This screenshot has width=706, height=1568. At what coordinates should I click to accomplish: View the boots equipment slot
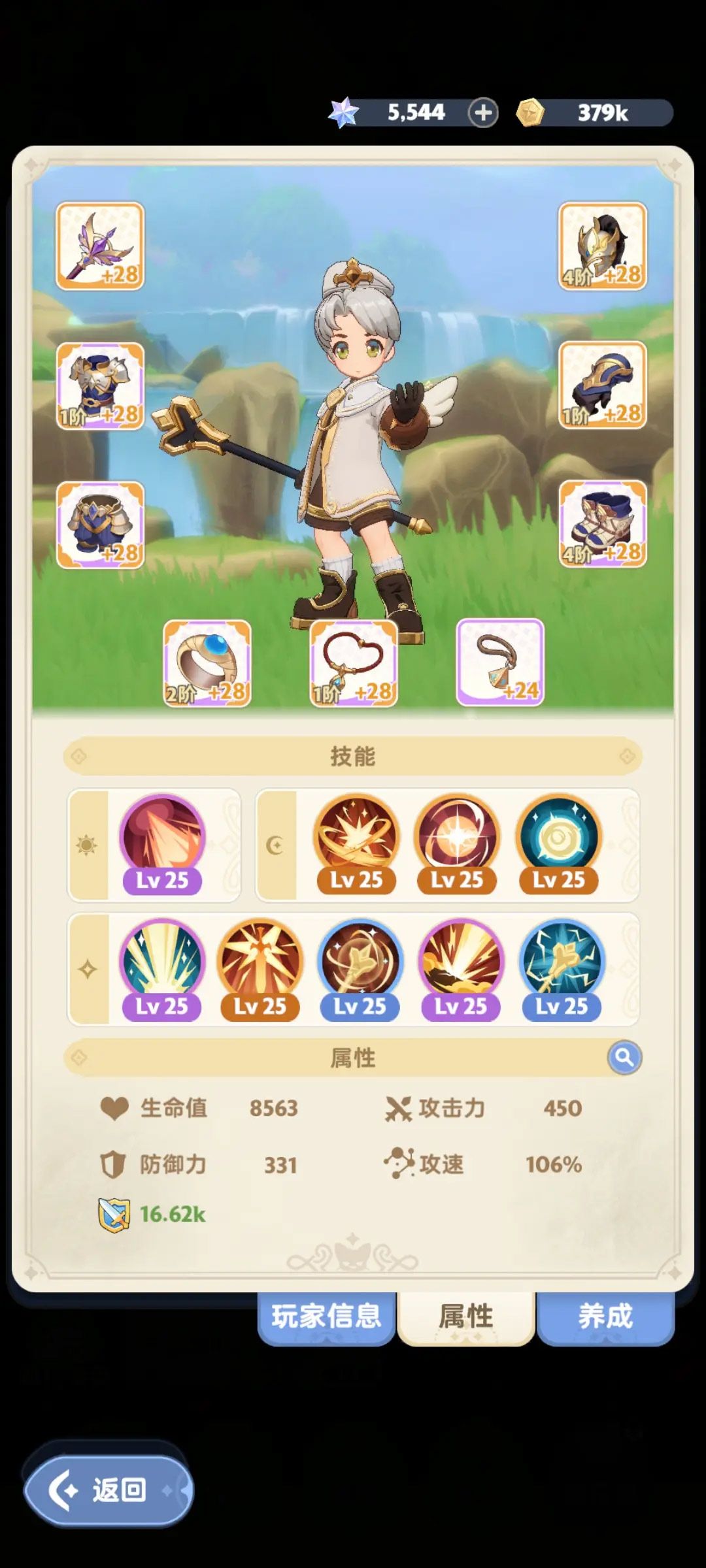click(602, 525)
